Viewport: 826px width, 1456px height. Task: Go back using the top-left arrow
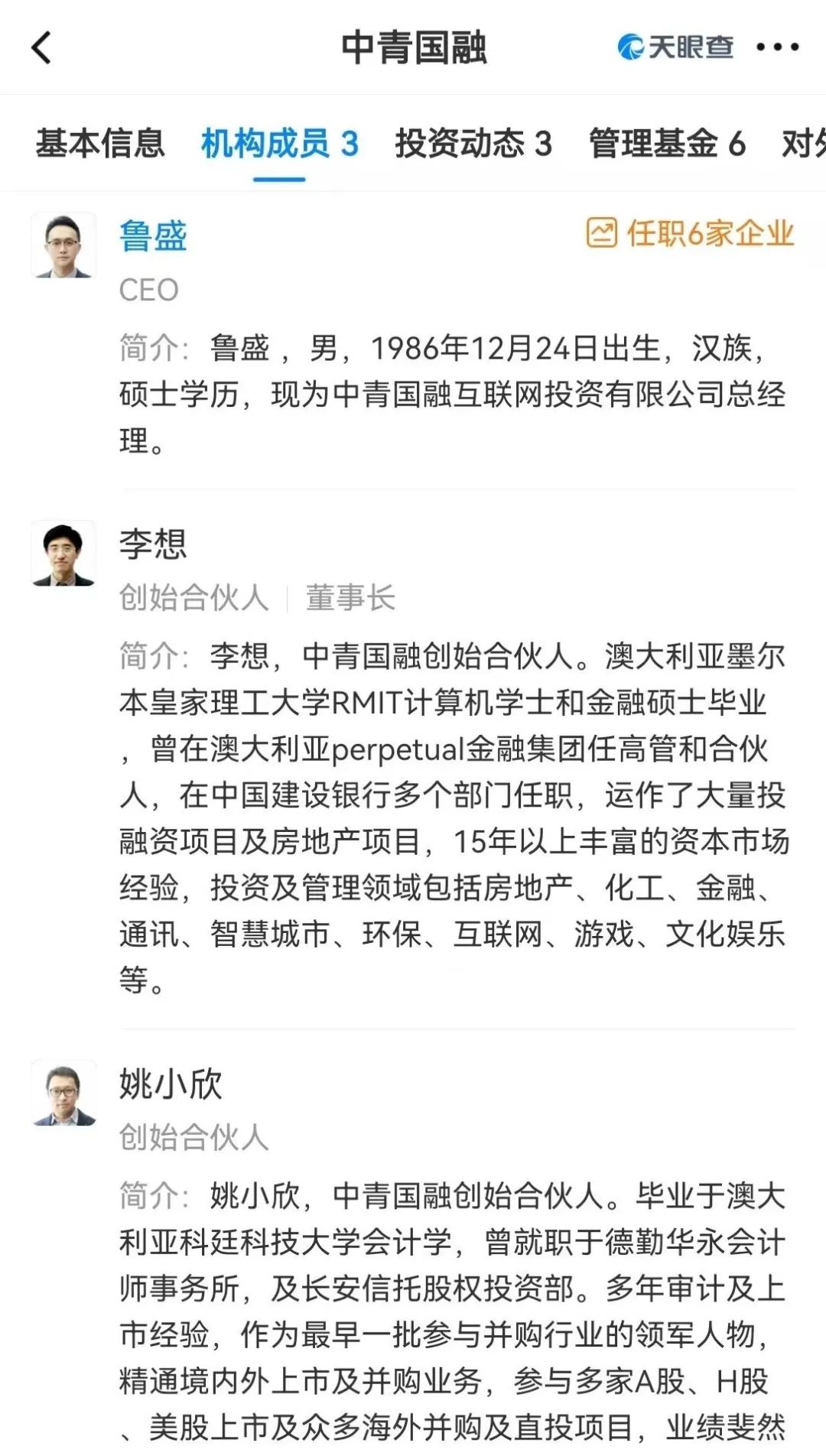coord(42,47)
